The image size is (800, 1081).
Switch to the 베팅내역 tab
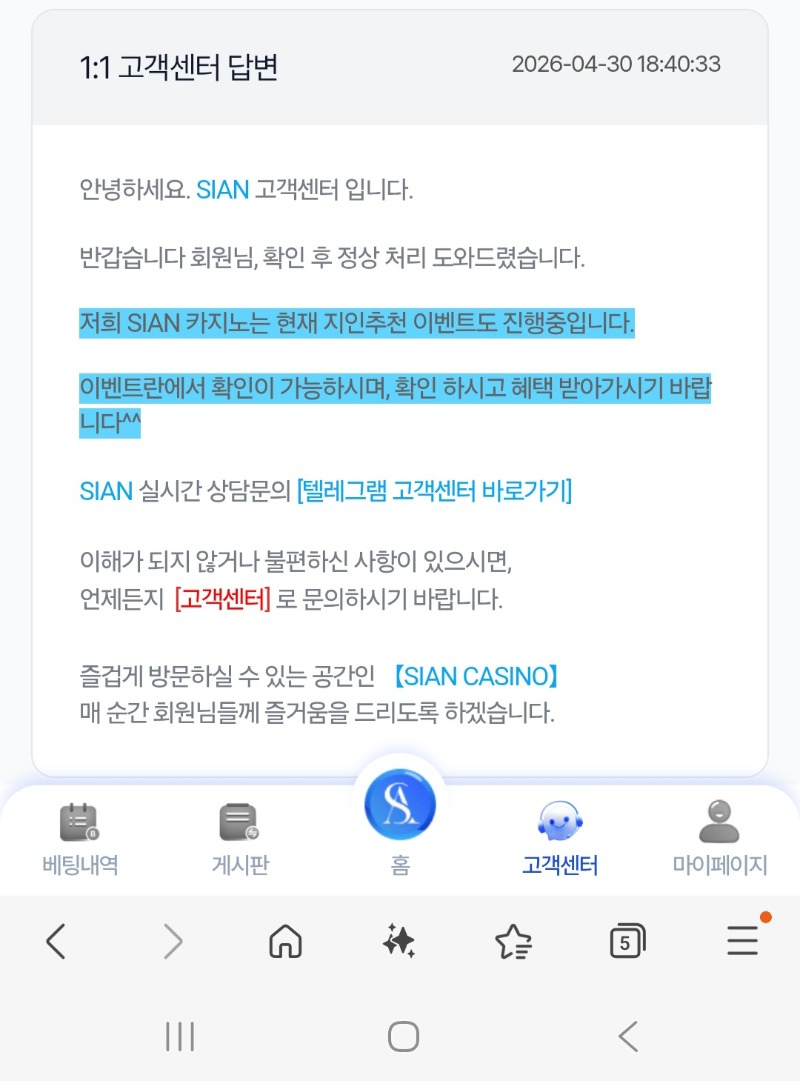coord(80,838)
